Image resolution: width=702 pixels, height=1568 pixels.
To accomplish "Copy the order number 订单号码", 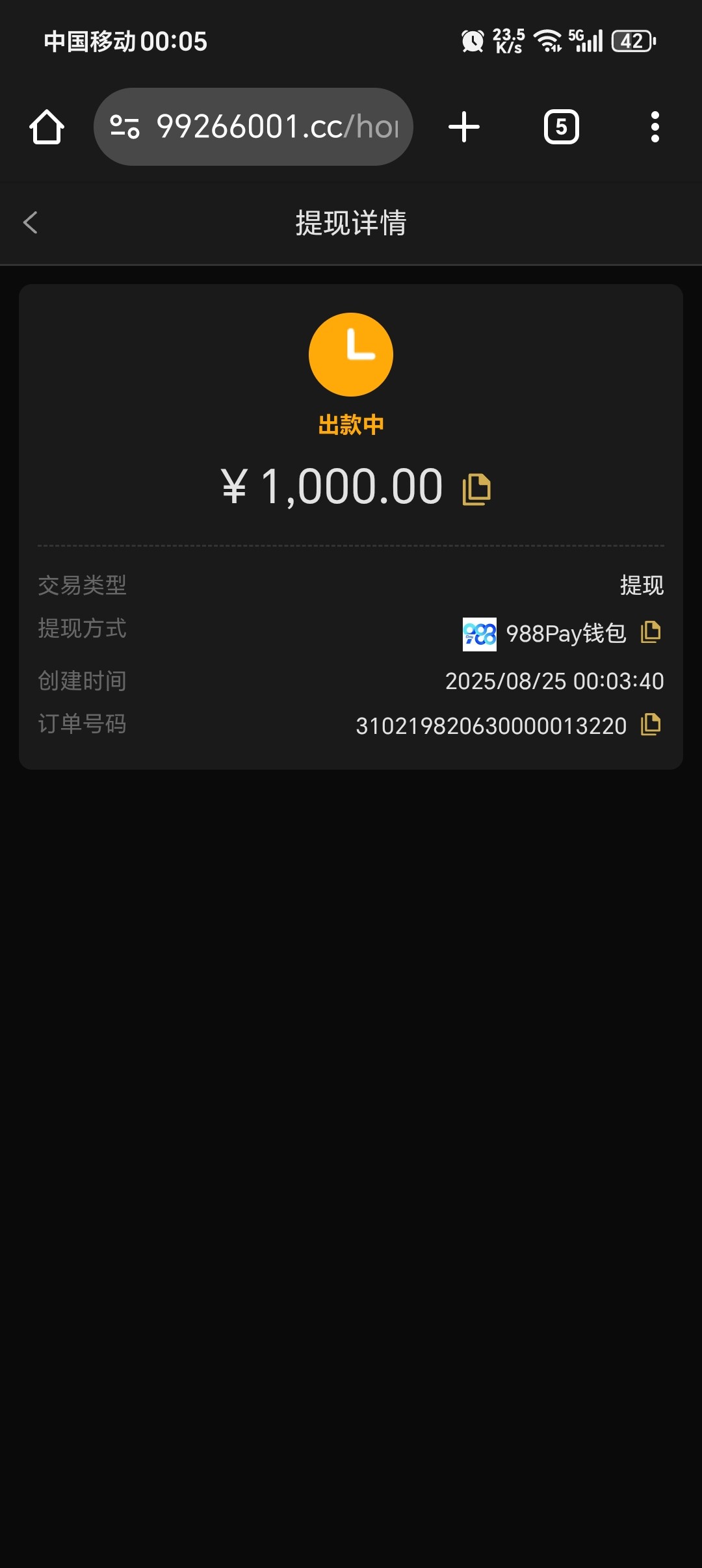I will pos(651,724).
